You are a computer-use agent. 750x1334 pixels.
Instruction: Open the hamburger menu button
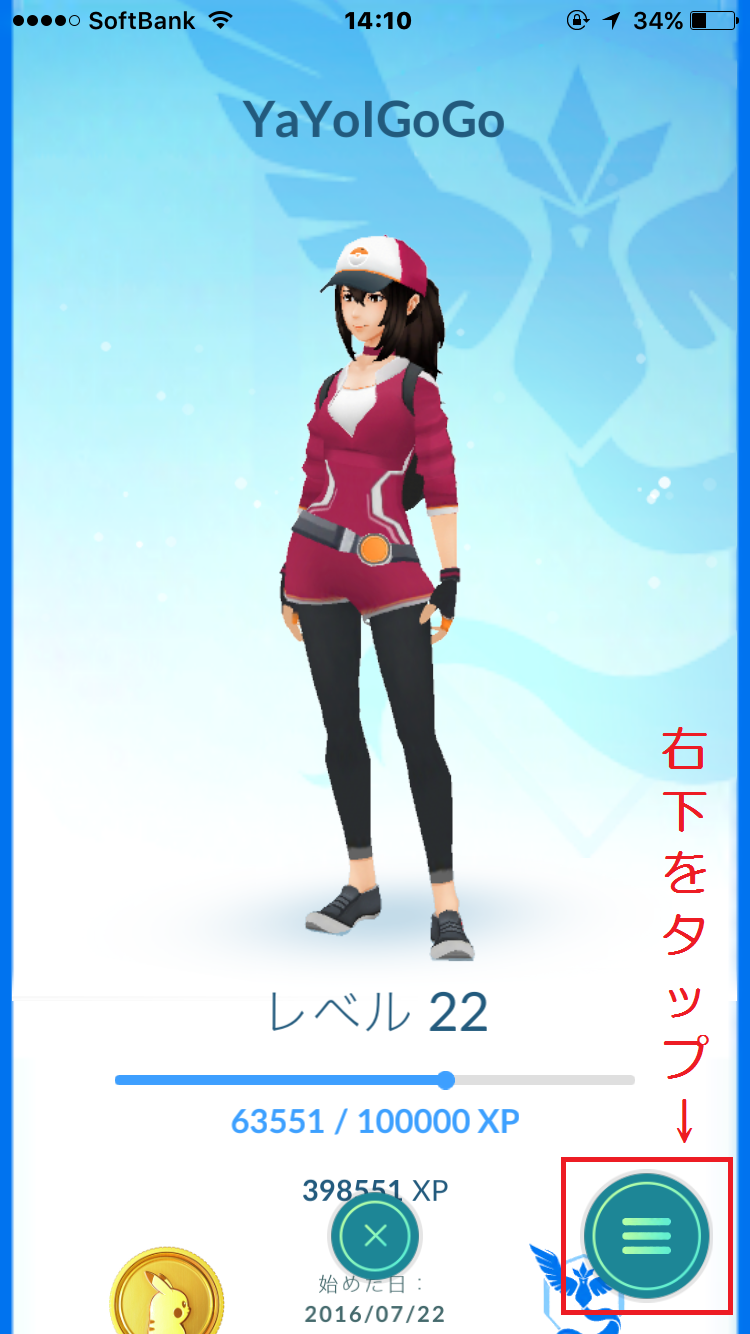pos(647,1236)
